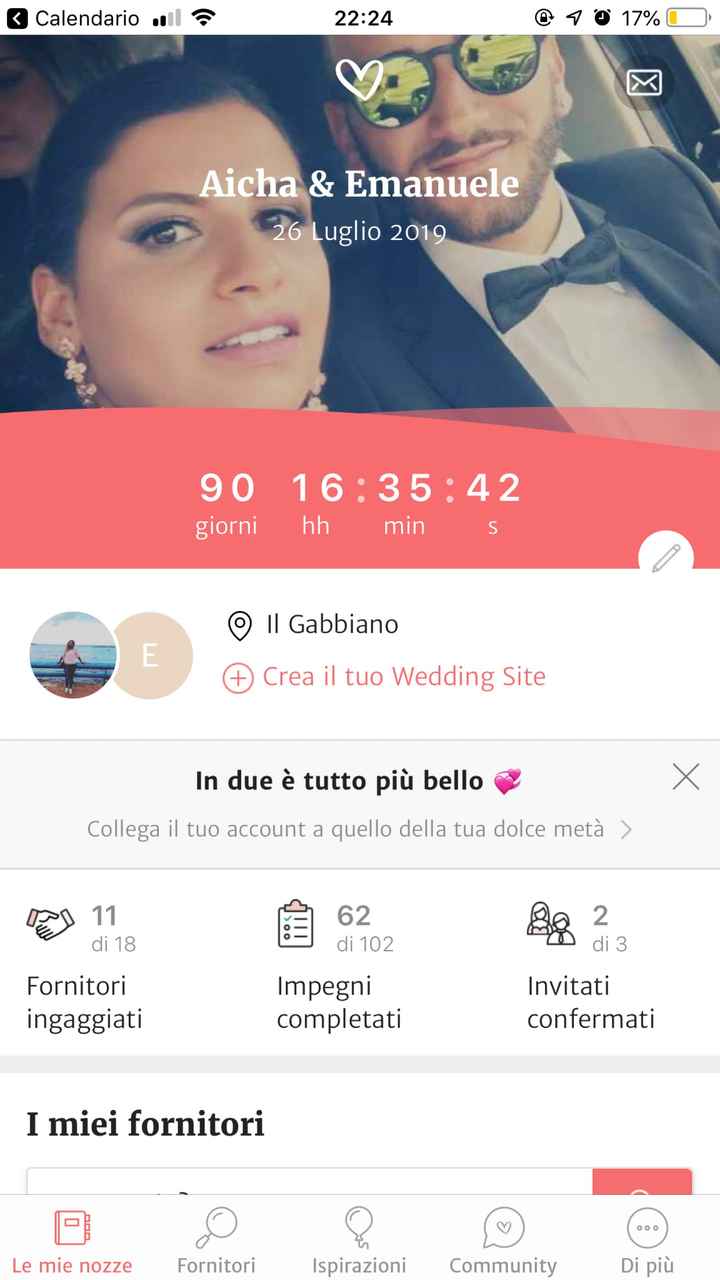Select the pencil edit icon on the countdown
This screenshot has width=720, height=1280.
pyautogui.click(x=666, y=558)
